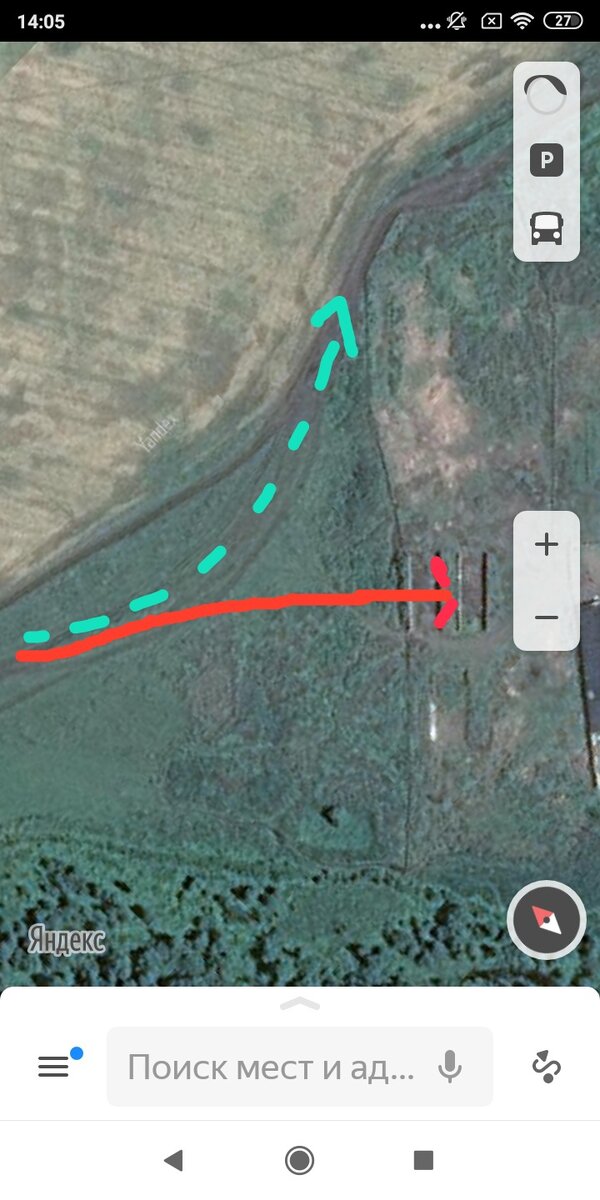Start voice search with the microphone
This screenshot has height=1200, width=600.
point(451,1067)
